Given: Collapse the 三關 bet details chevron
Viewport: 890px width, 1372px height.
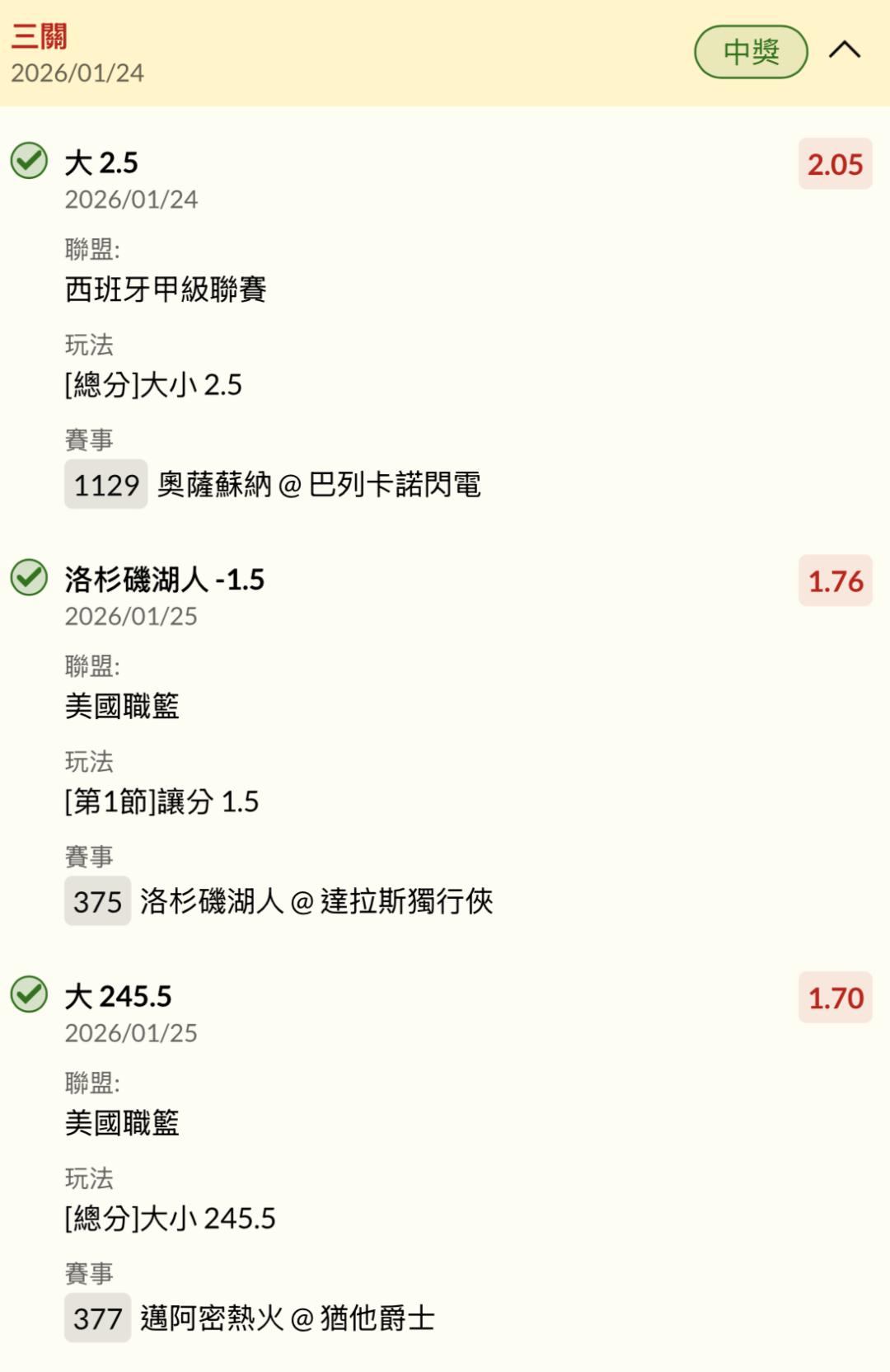Looking at the screenshot, I should click(x=845, y=51).
